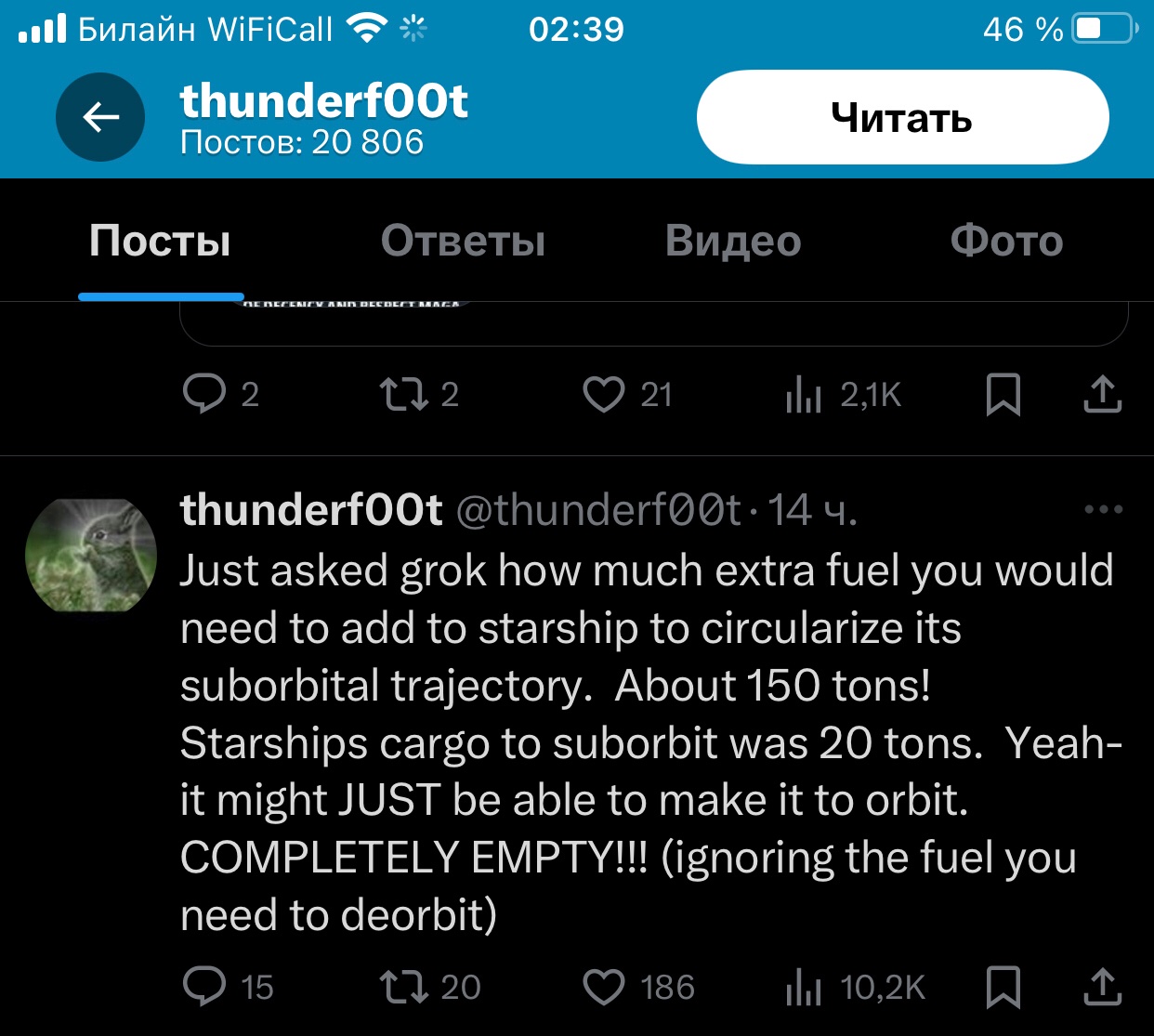
Task: Share the grok Starship fuel post
Action: 1102,987
